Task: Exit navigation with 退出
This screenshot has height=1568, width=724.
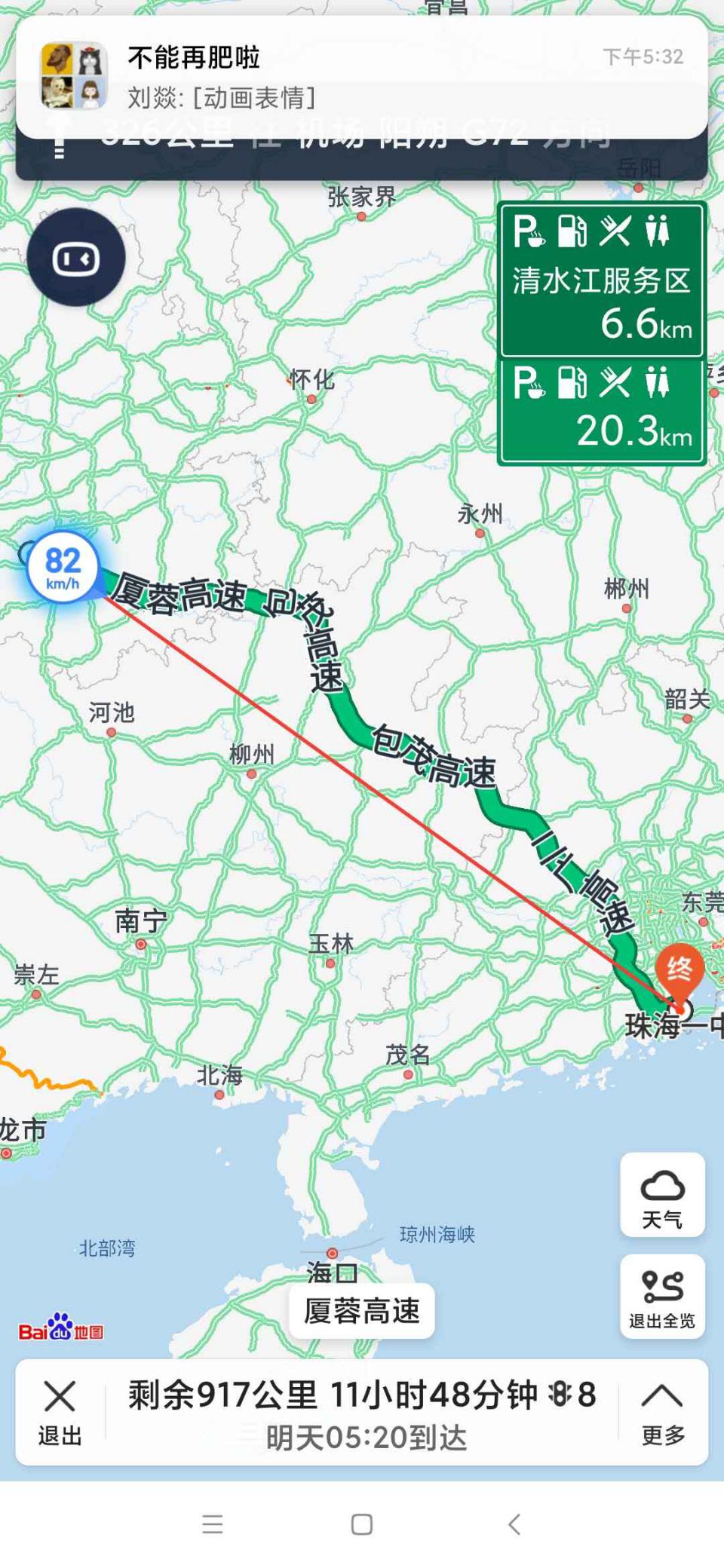Action: 60,1412
